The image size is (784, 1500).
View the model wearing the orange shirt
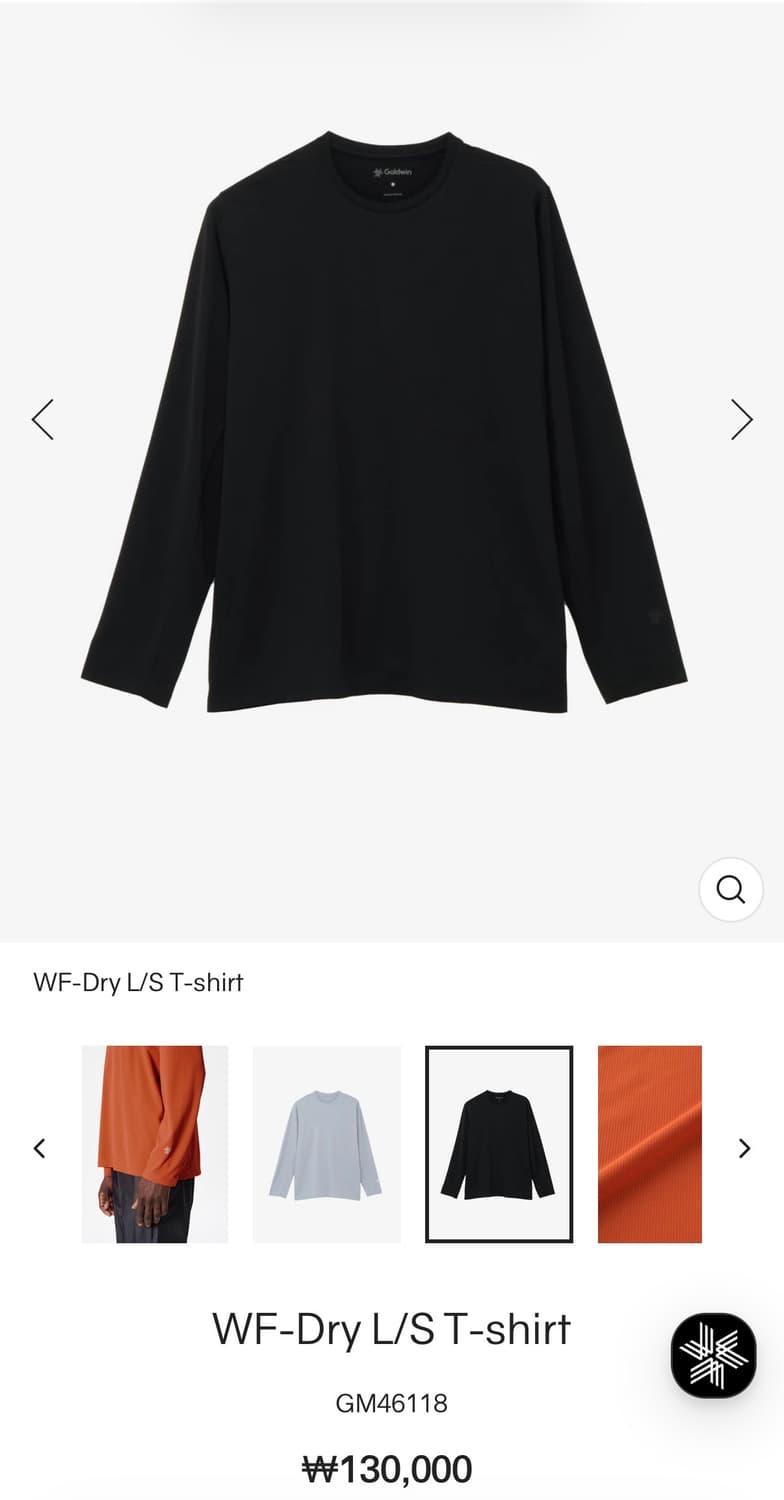coord(155,1144)
